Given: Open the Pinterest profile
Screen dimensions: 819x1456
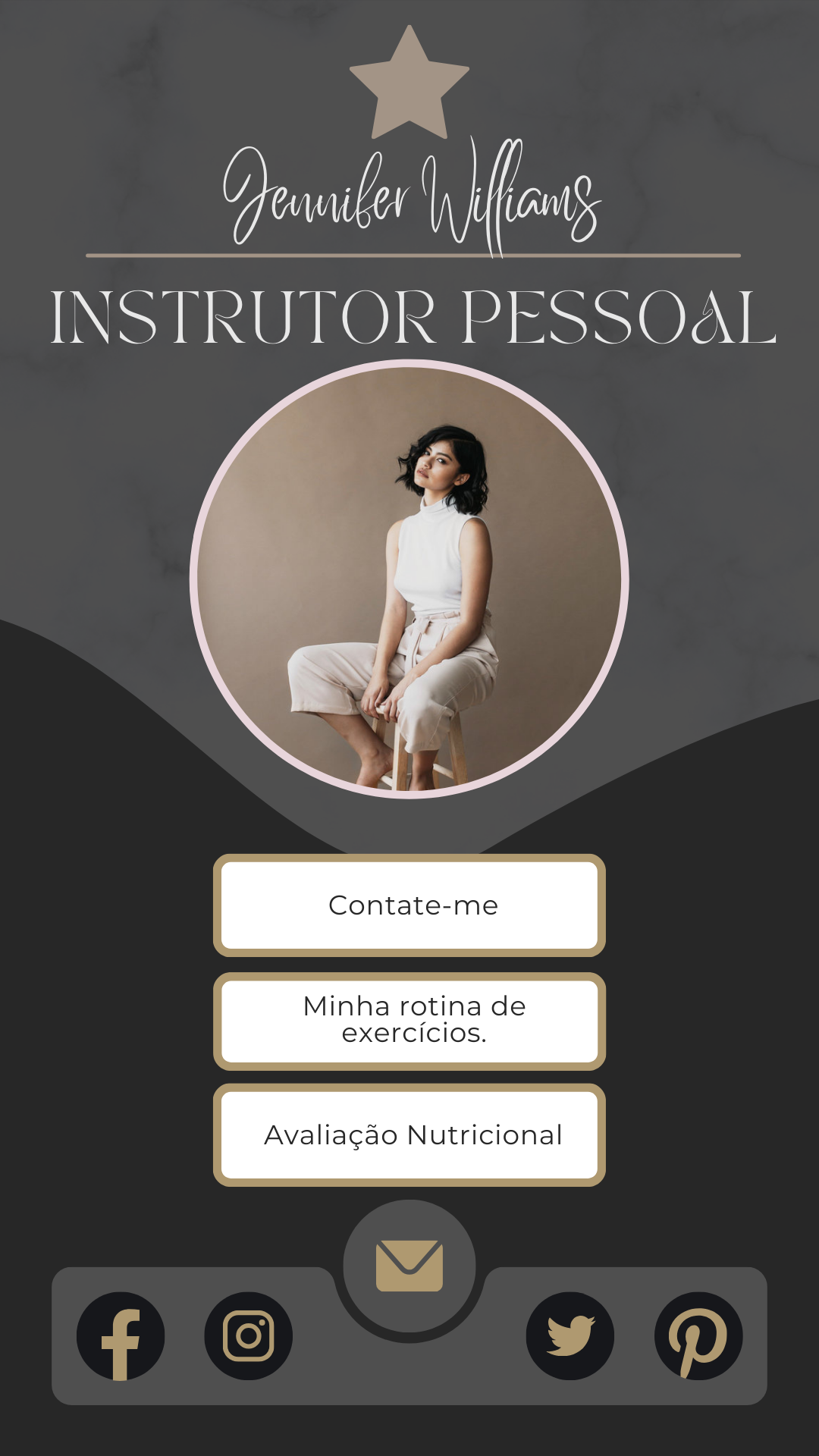Looking at the screenshot, I should 698,1336.
